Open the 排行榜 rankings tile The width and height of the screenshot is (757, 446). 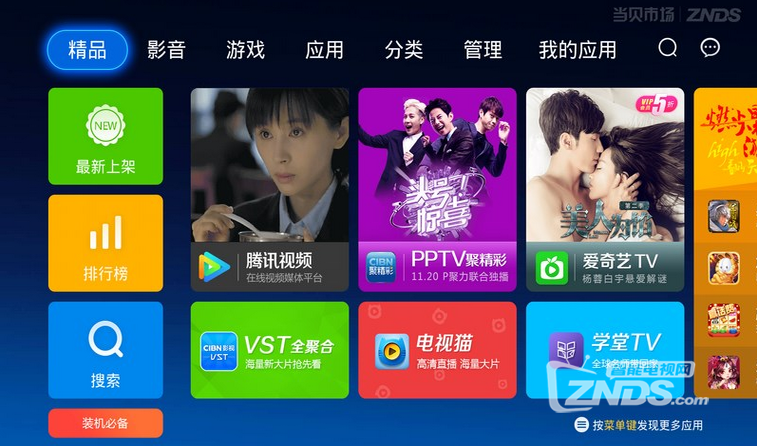[105, 243]
